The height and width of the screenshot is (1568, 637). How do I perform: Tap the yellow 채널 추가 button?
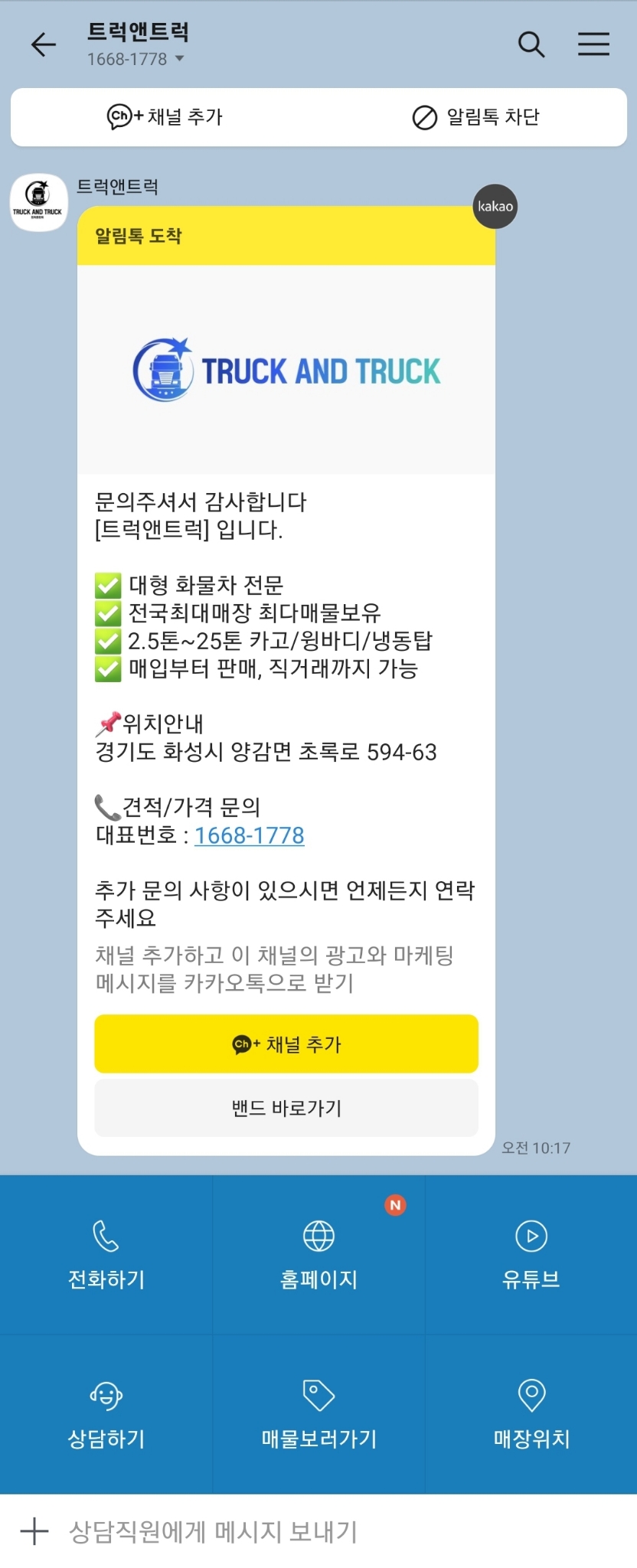[286, 1044]
